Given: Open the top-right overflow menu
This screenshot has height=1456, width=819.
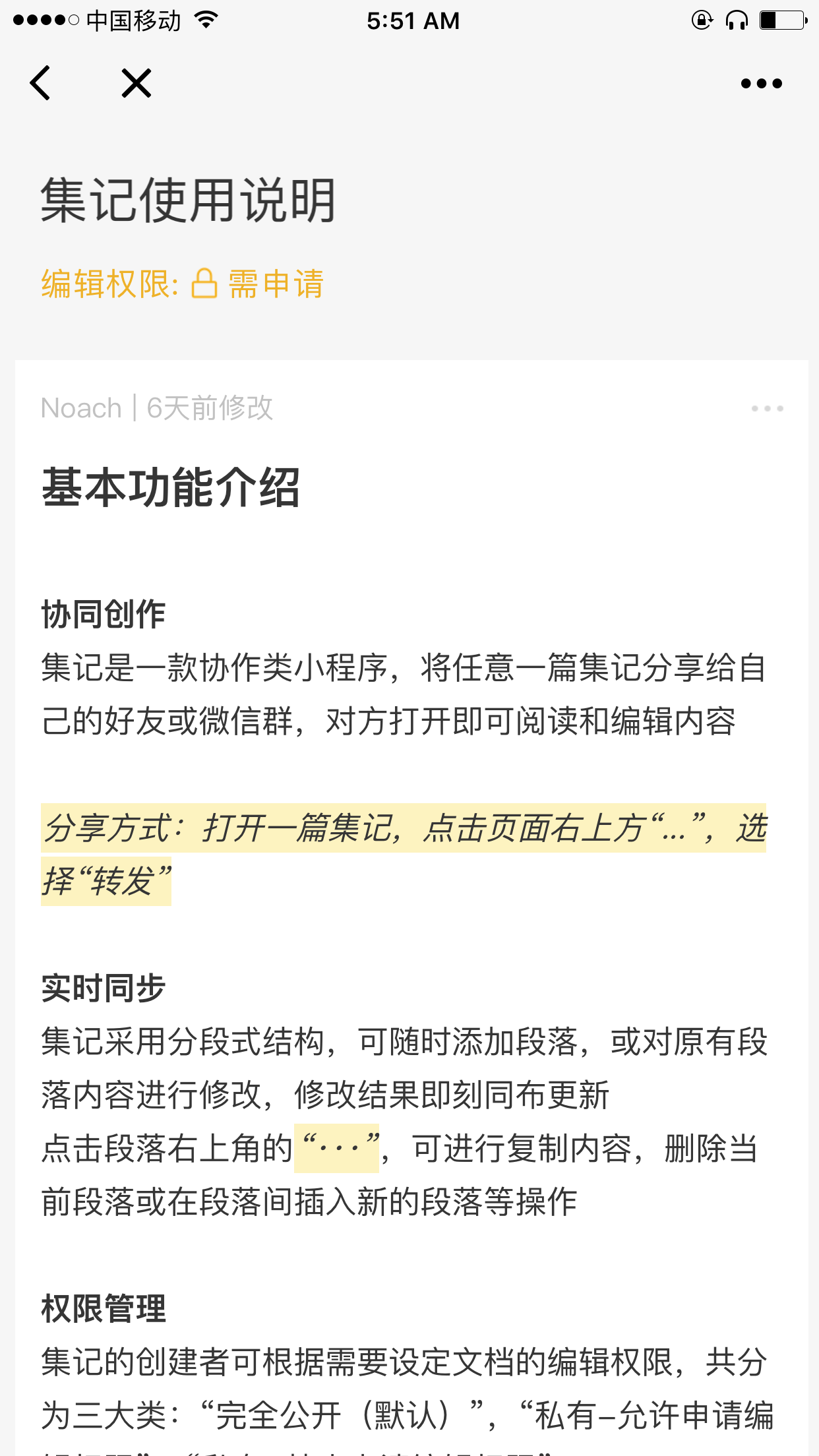Looking at the screenshot, I should (761, 84).
